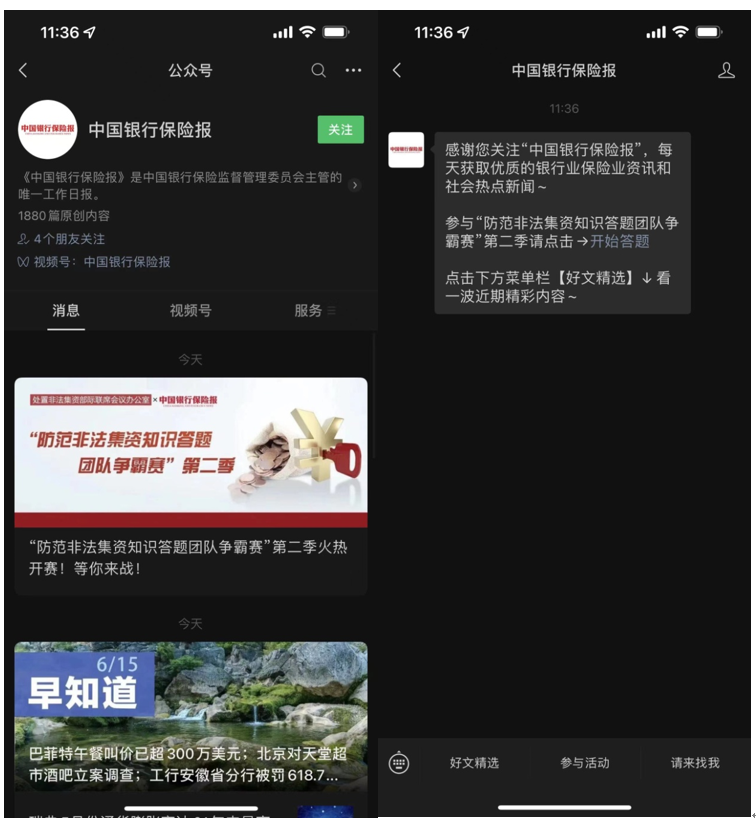Open the 防范非法集资知识答题团队争霸赛 article card
Screen dimensions: 756x822
tap(190, 485)
